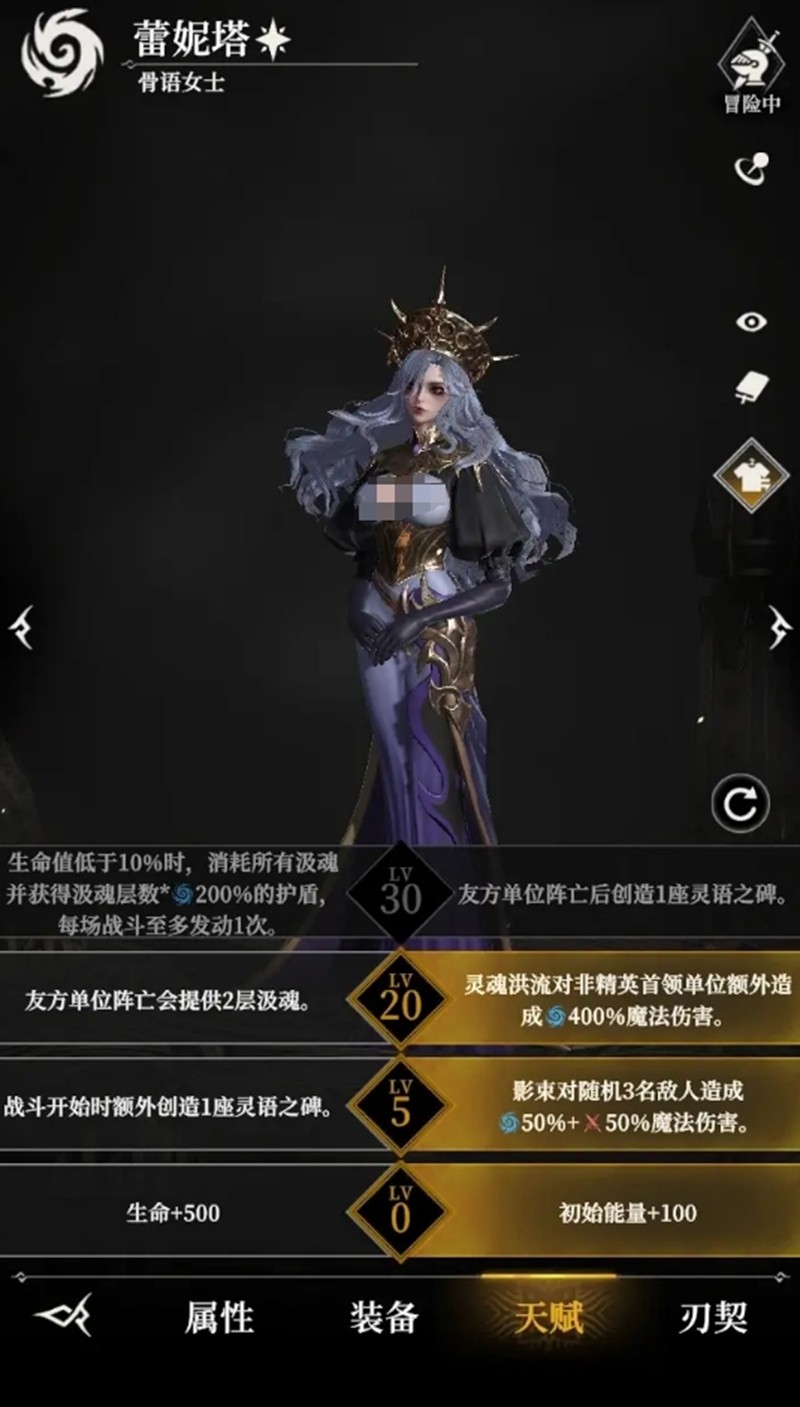
Task: Pick LV5 talent 影束对随机3名敌人
Action: pyautogui.click(x=622, y=1107)
